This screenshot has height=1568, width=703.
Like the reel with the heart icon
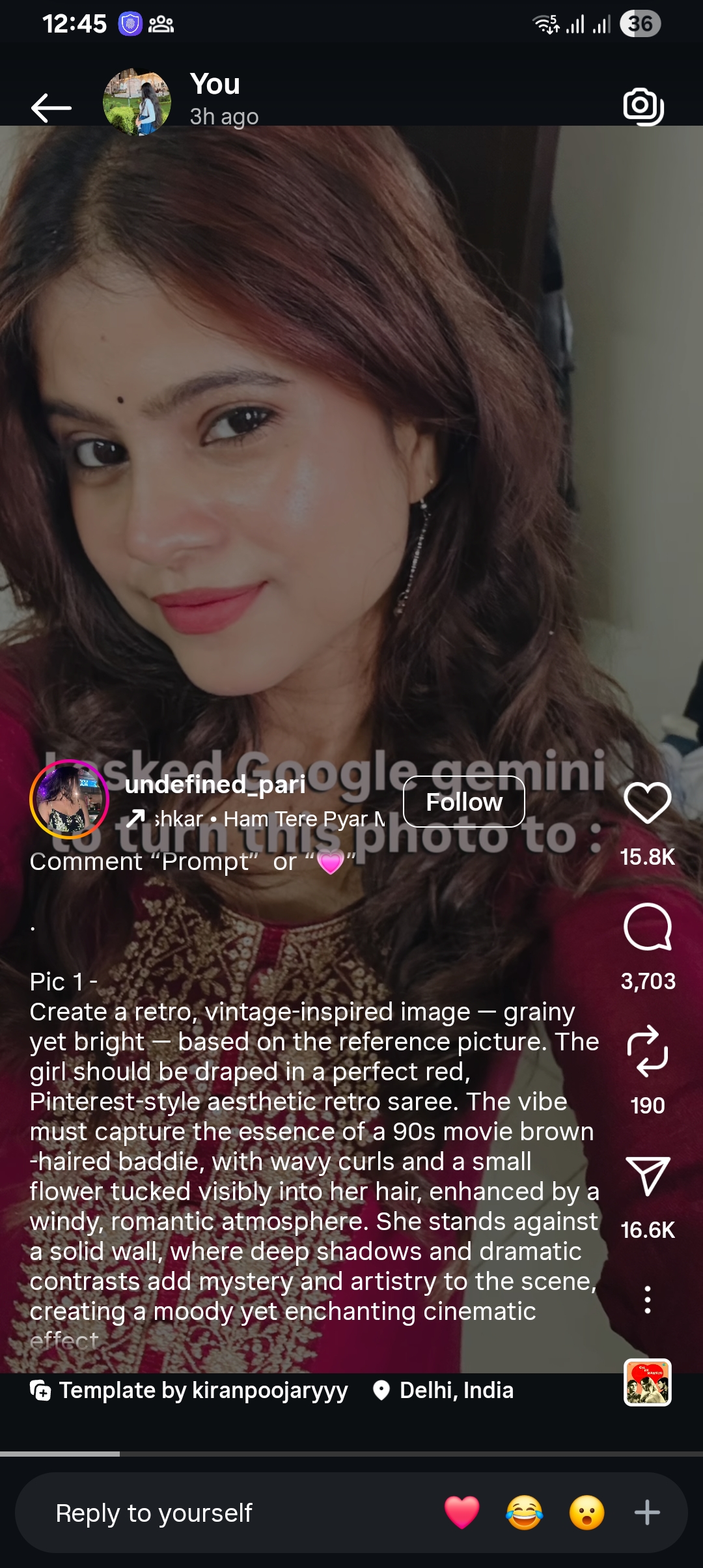coord(647,803)
